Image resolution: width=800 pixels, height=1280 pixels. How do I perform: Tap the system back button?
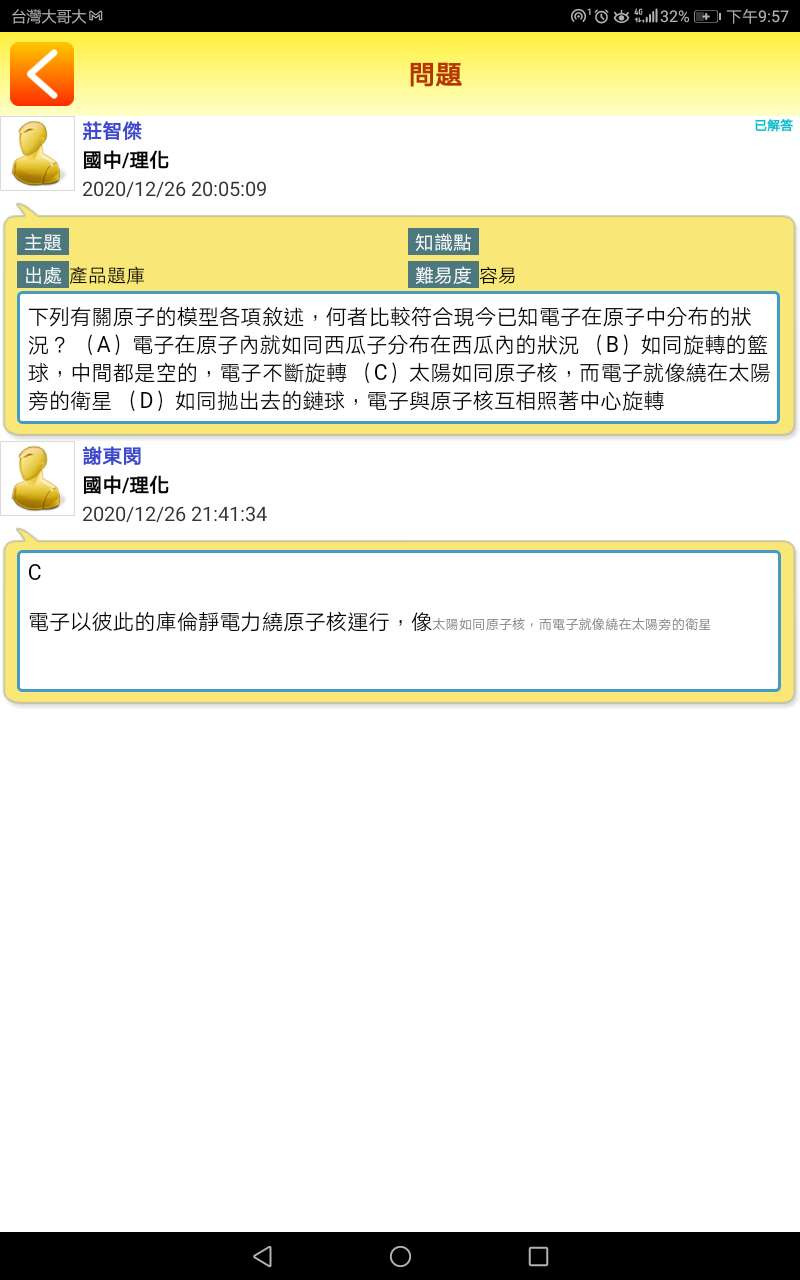click(x=262, y=1256)
